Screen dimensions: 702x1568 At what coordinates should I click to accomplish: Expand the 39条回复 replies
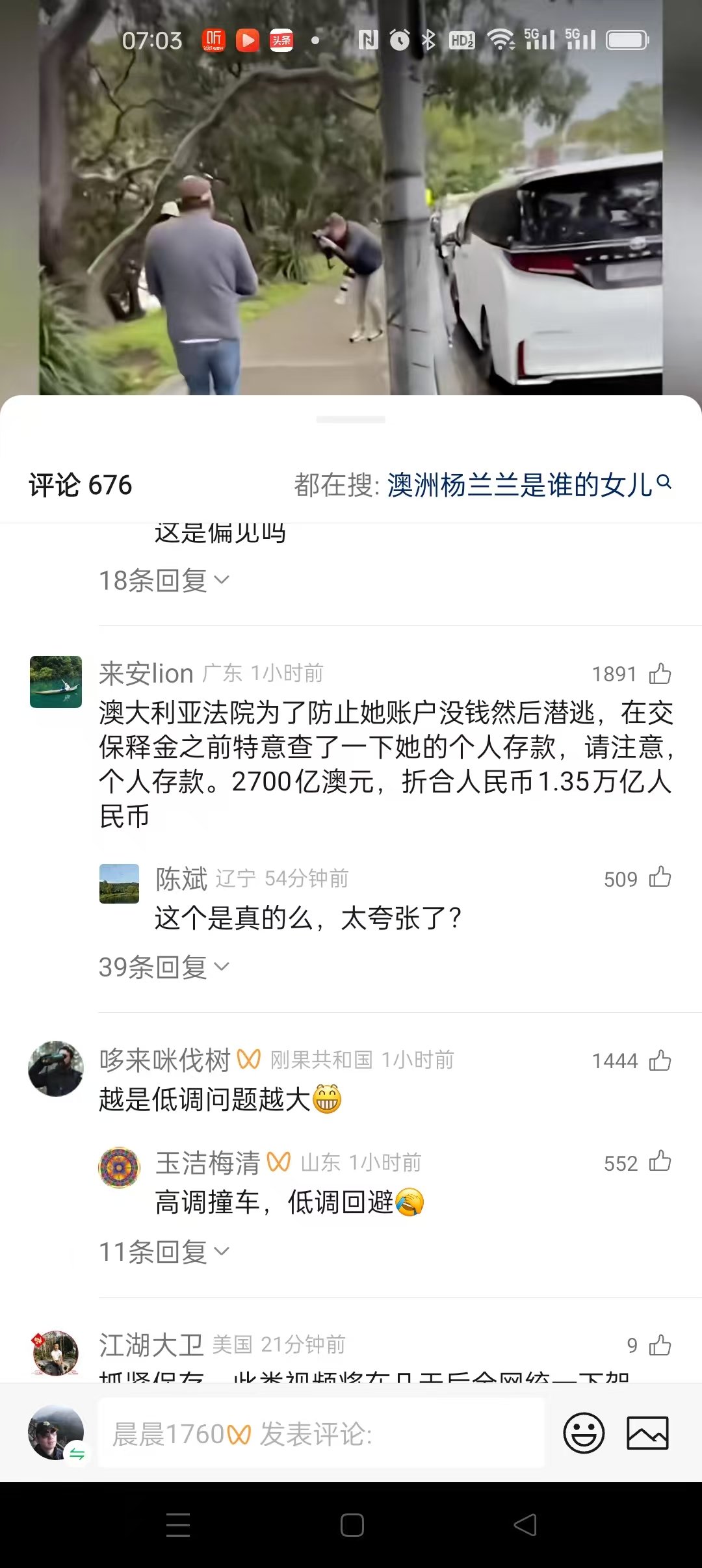[164, 967]
